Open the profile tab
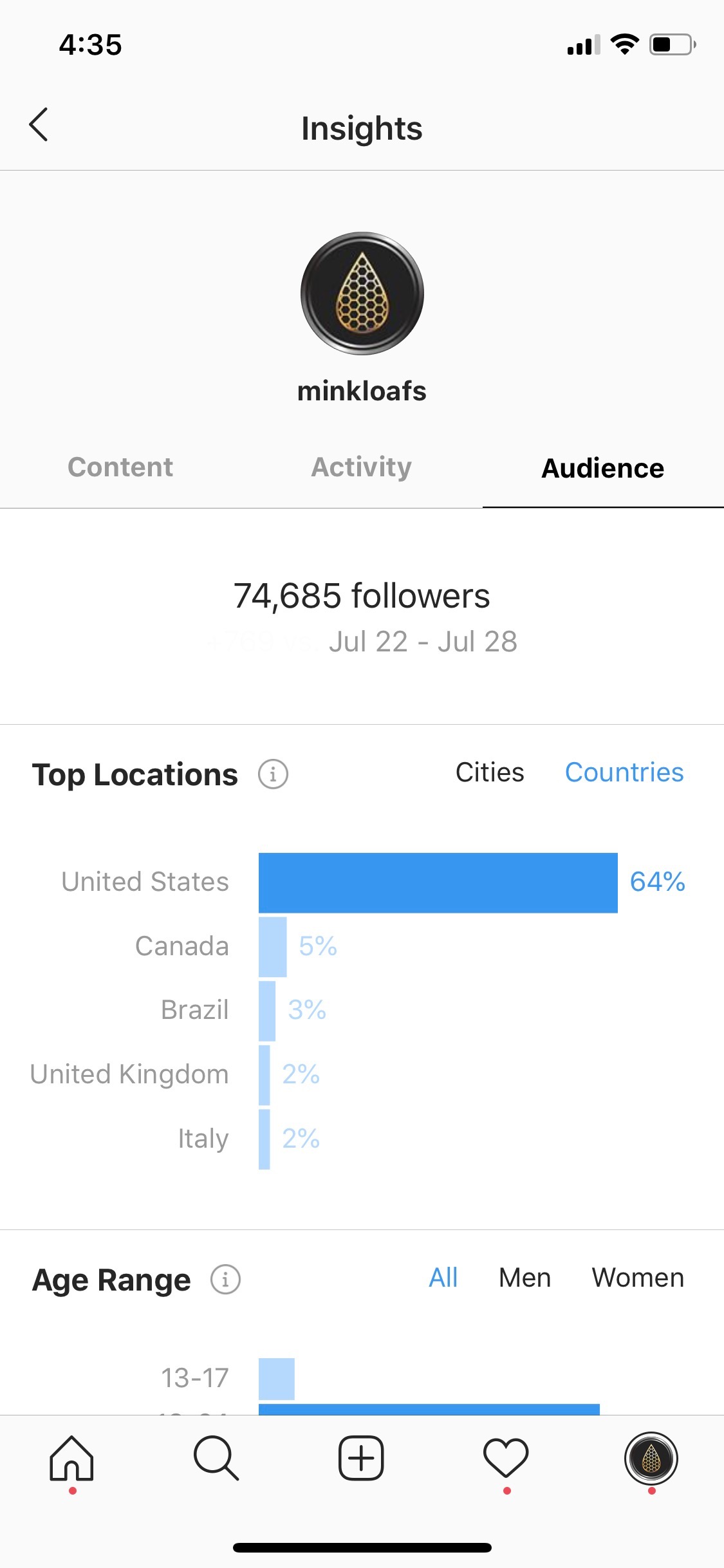This screenshot has height=1568, width=724. pyautogui.click(x=651, y=1459)
